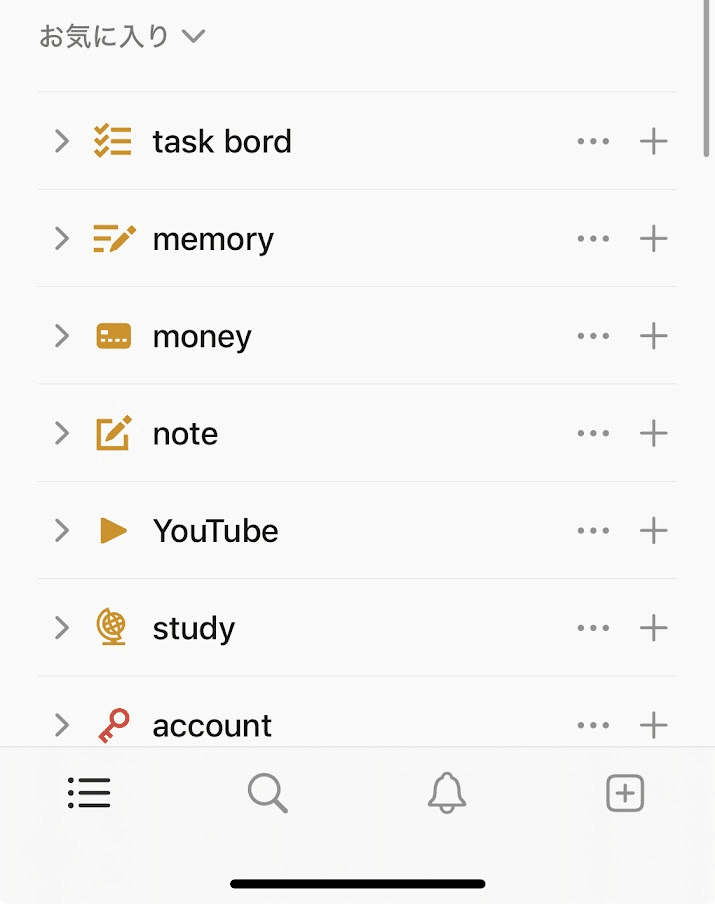Open more options for YouTube
This screenshot has width=715, height=904.
pyautogui.click(x=593, y=531)
